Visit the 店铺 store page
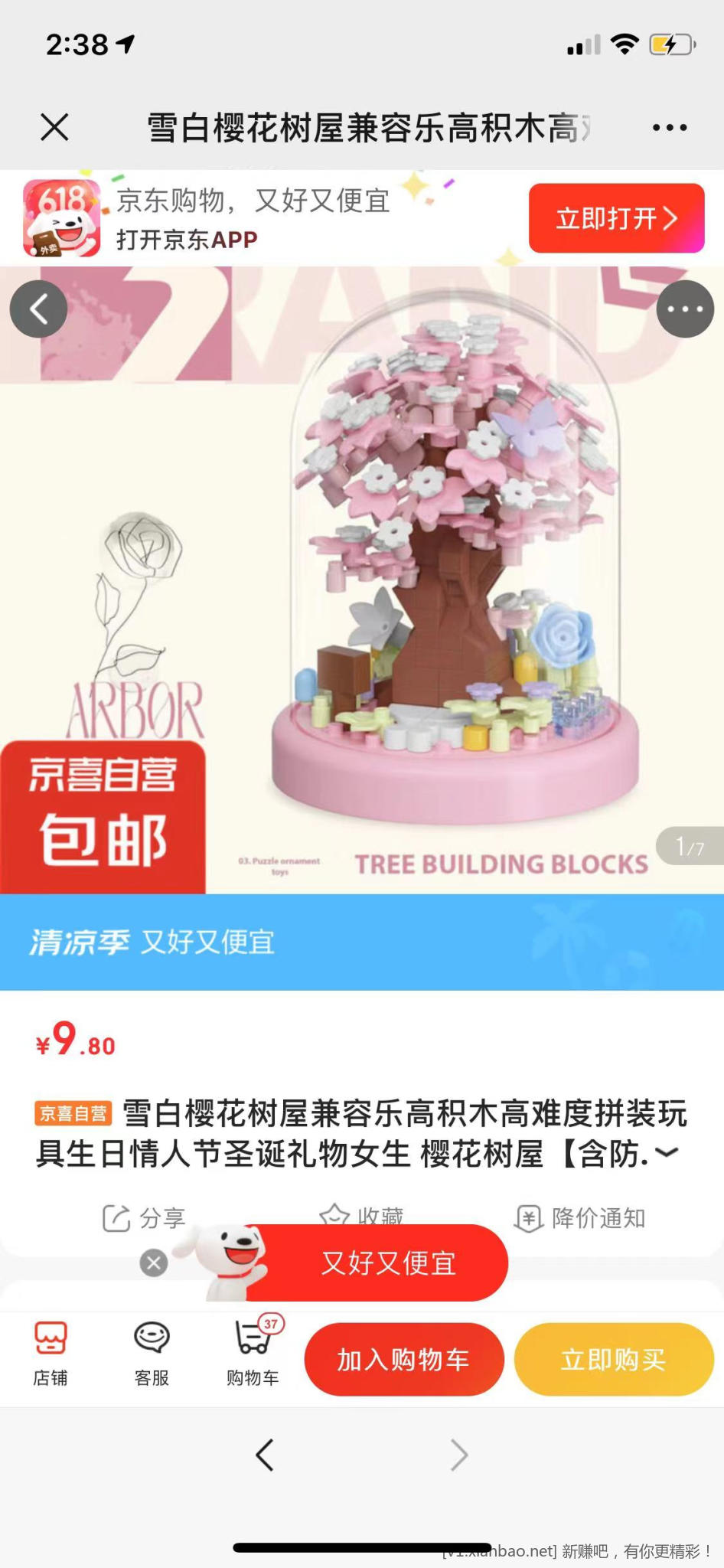Screen dimensions: 724x1568 point(51,1354)
